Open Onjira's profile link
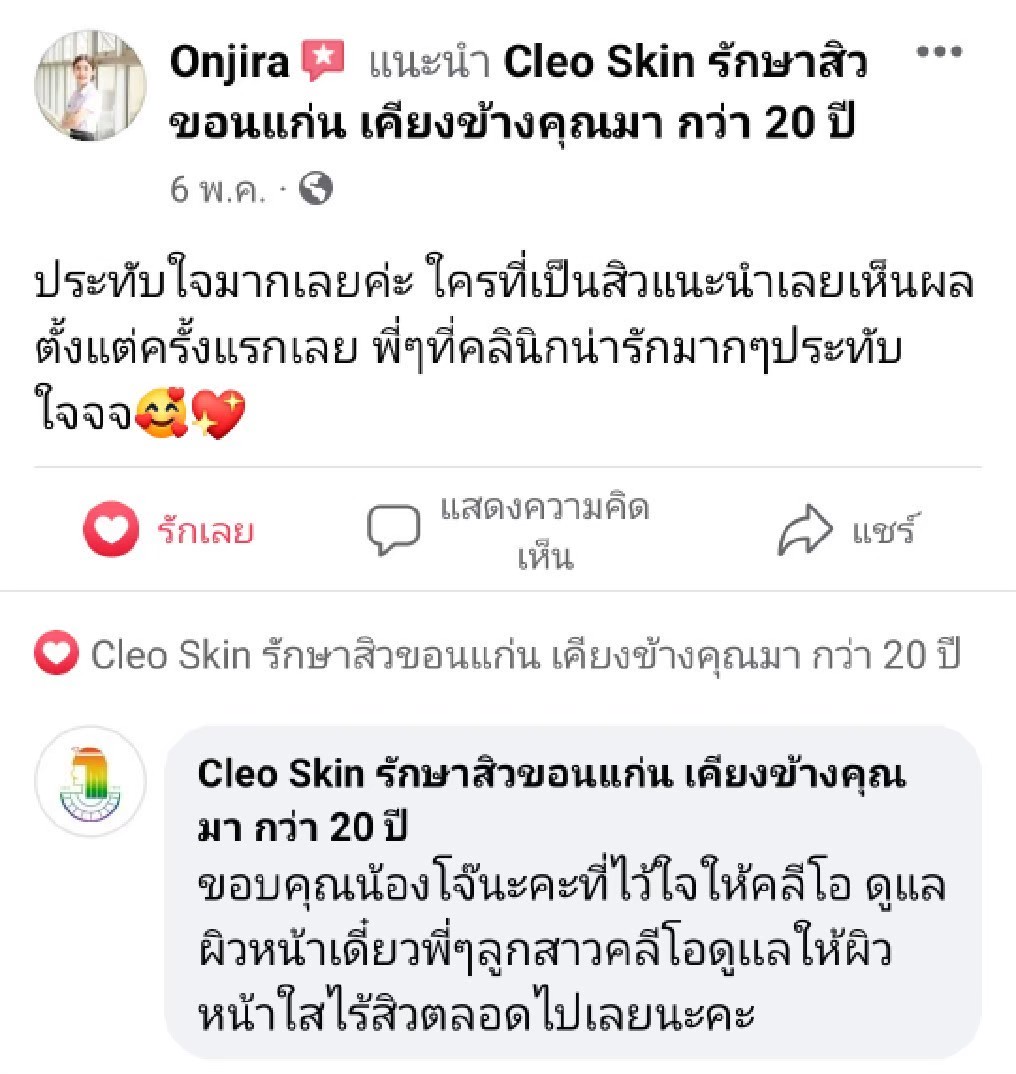Image resolution: width=1016 pixels, height=1074 pixels. tap(229, 62)
